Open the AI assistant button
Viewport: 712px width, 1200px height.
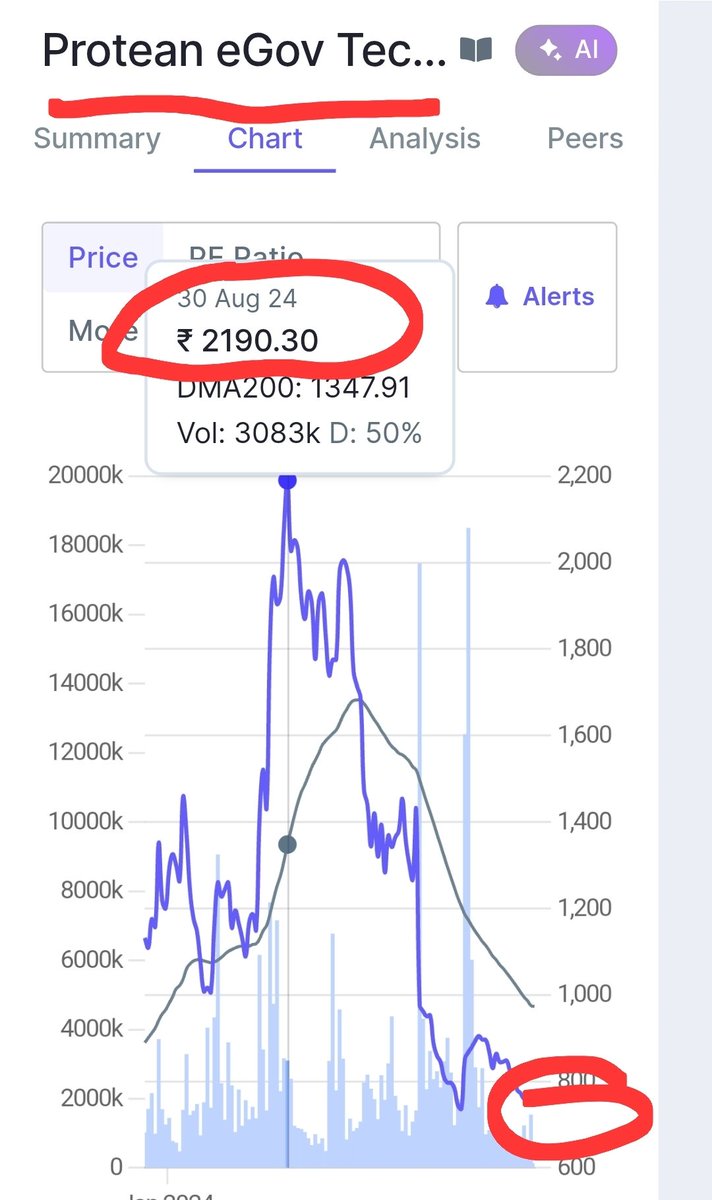tap(567, 50)
